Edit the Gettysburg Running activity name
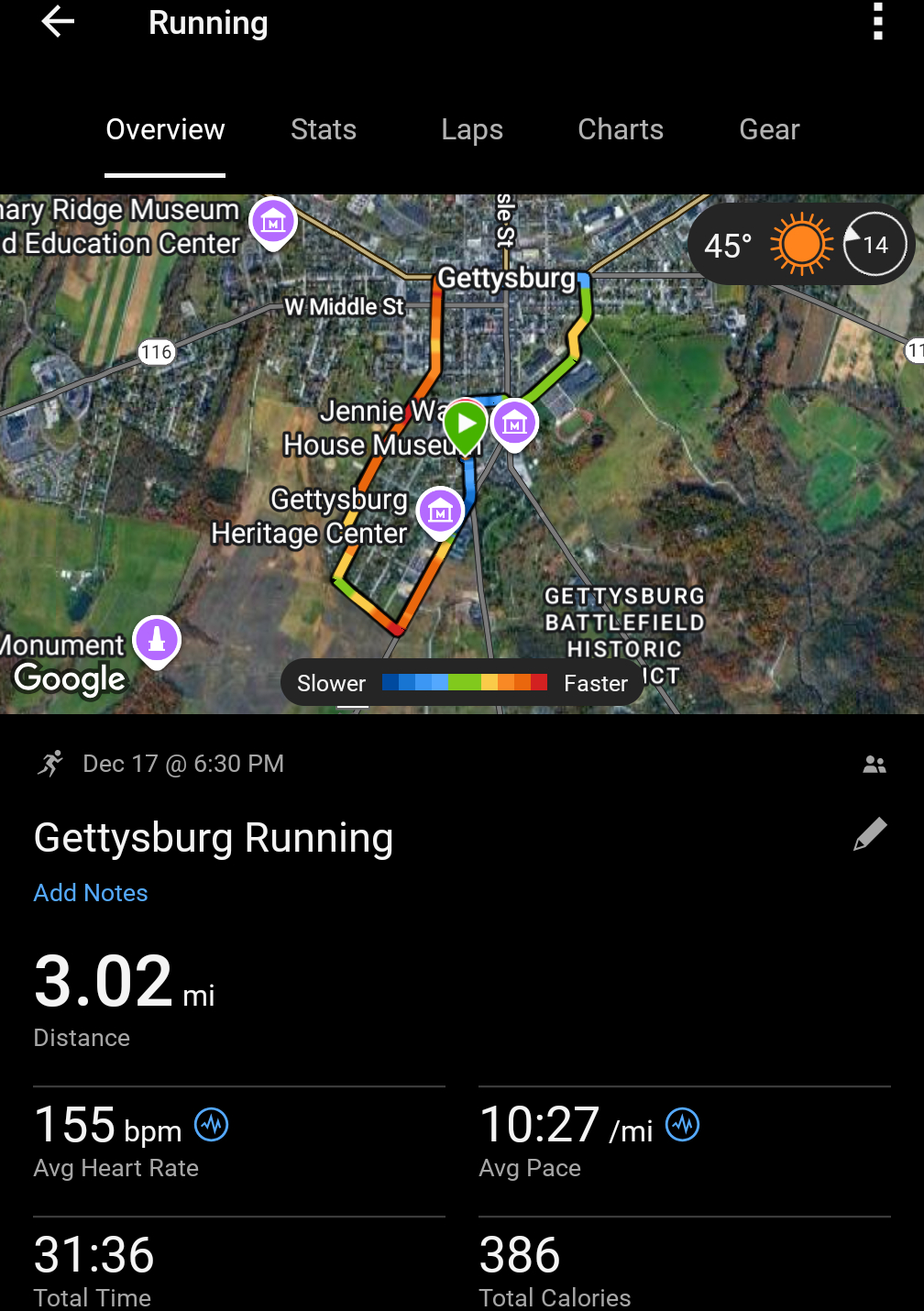 click(x=869, y=834)
